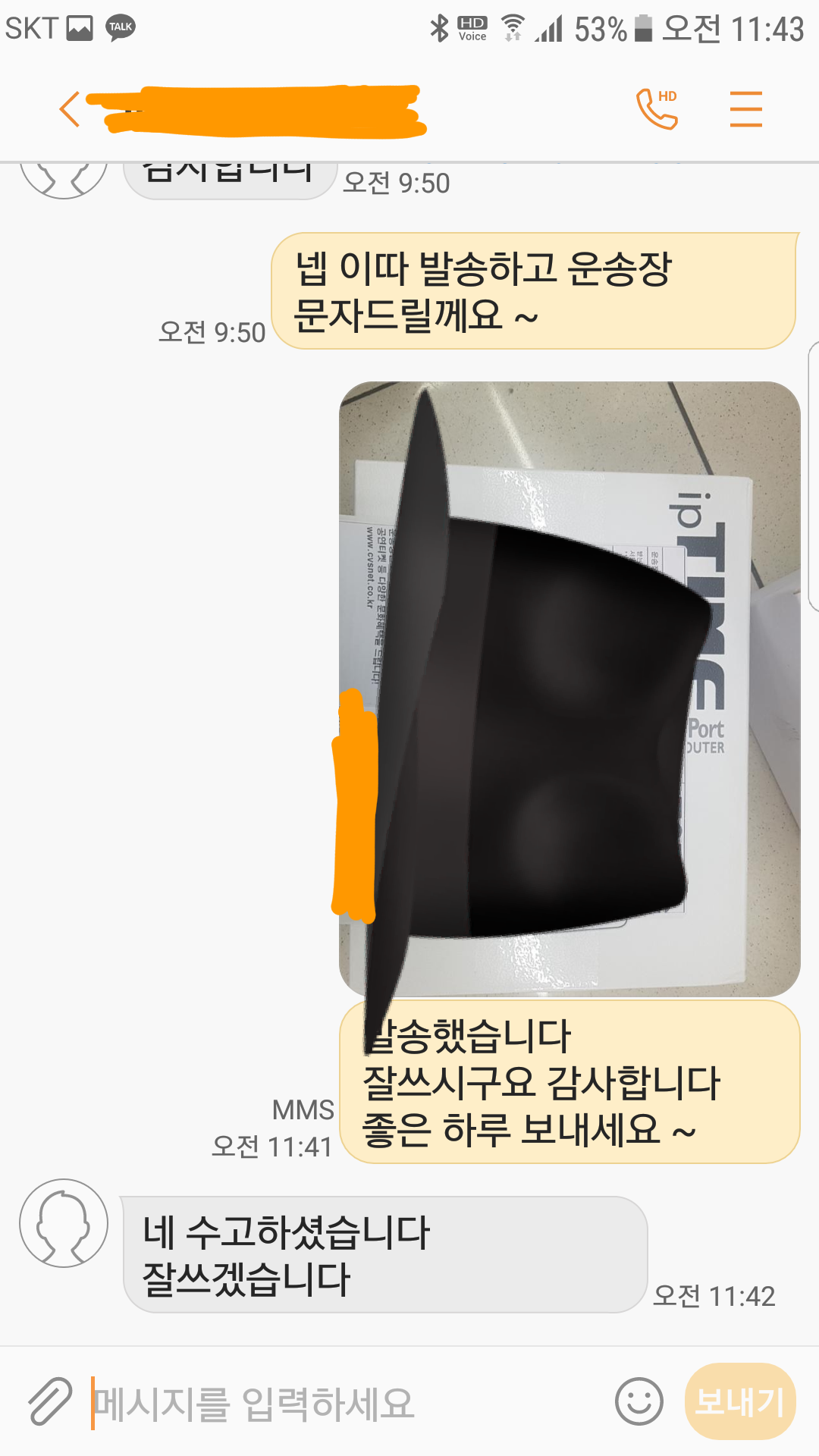Open the emoji smiley picker

639,1401
